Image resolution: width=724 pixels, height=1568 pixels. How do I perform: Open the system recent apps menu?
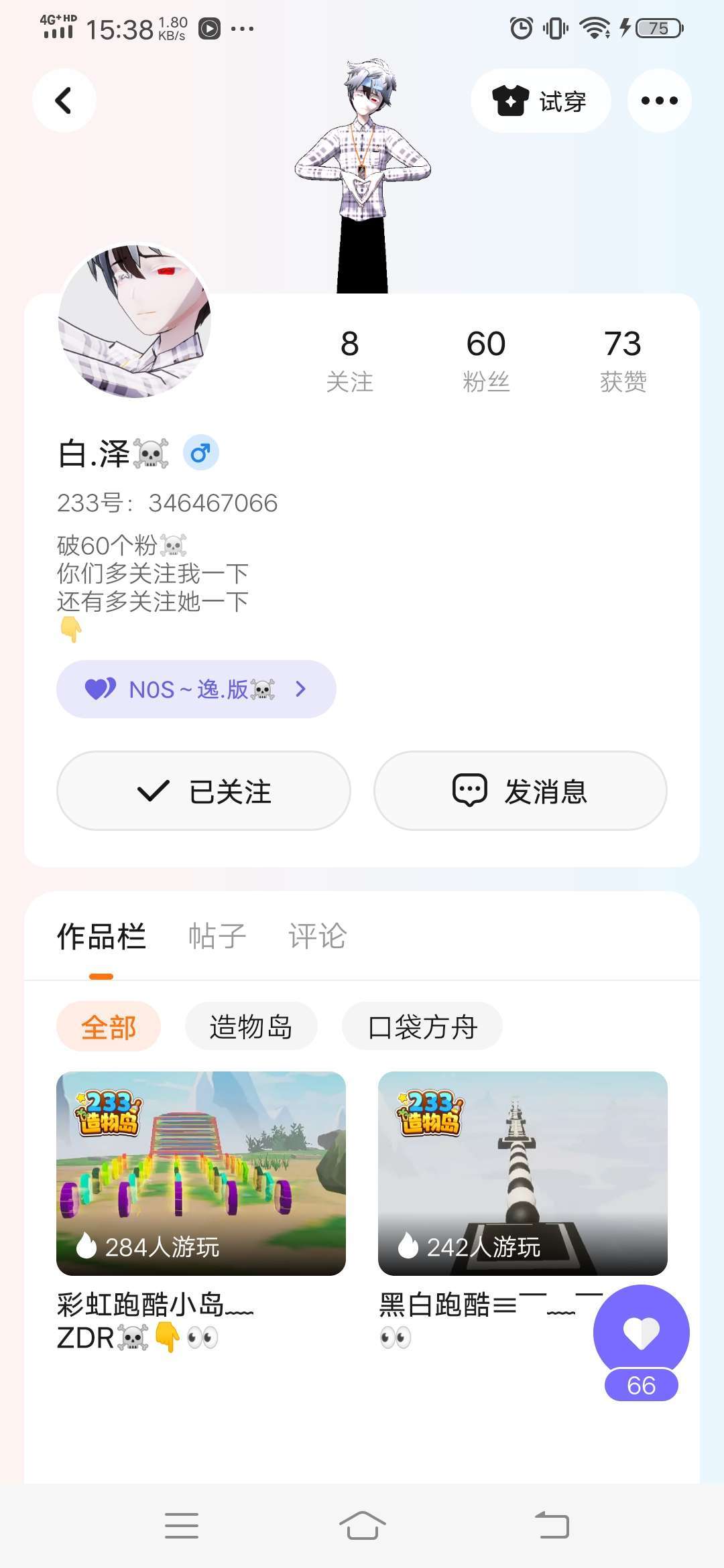[x=182, y=1526]
